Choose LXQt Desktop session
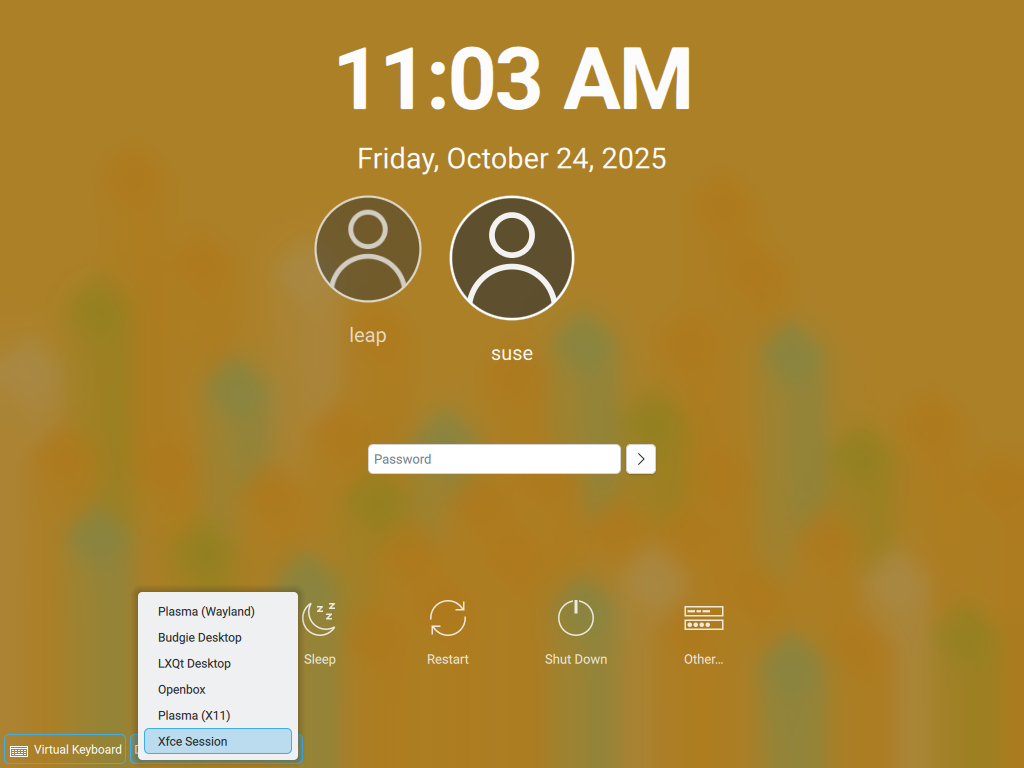Screen dimensions: 1024x768 [194, 663]
